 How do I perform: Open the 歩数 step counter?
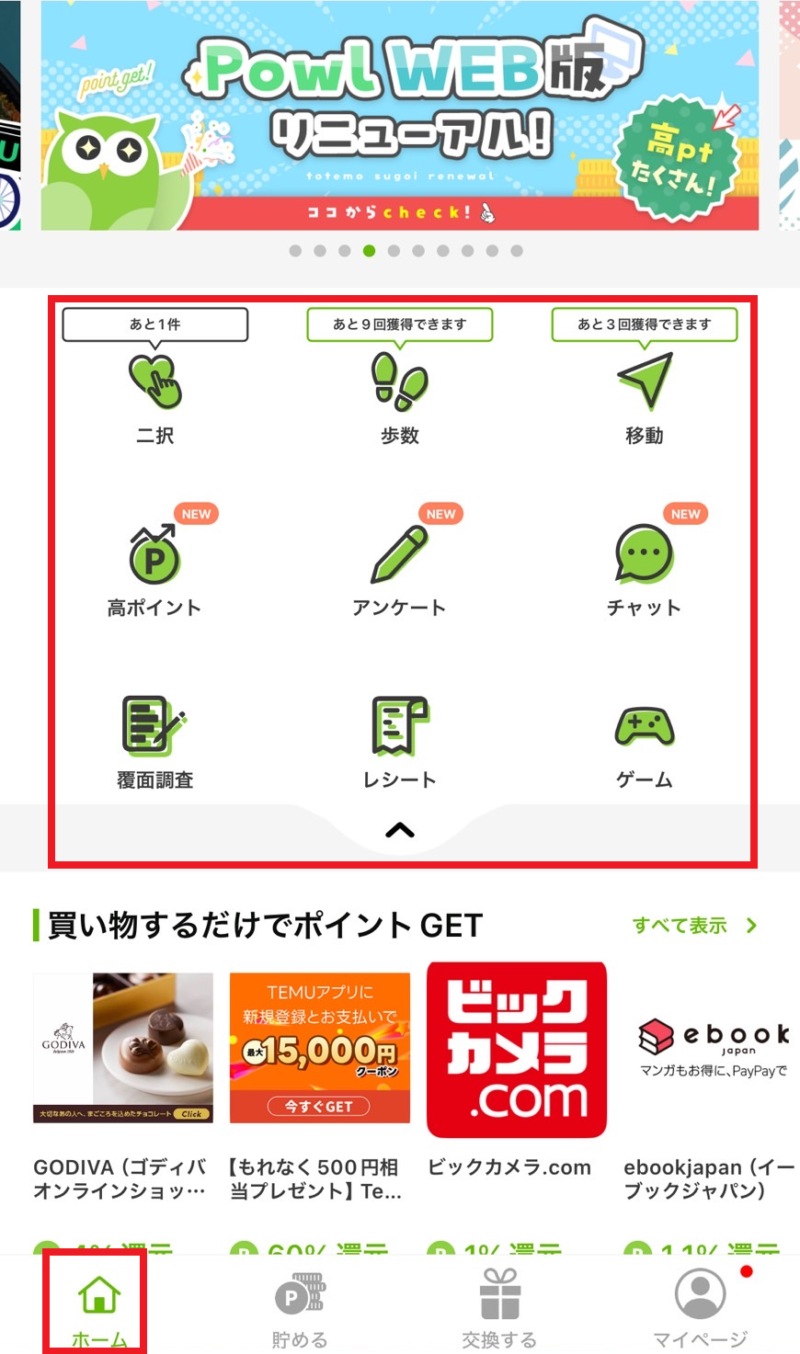click(399, 385)
